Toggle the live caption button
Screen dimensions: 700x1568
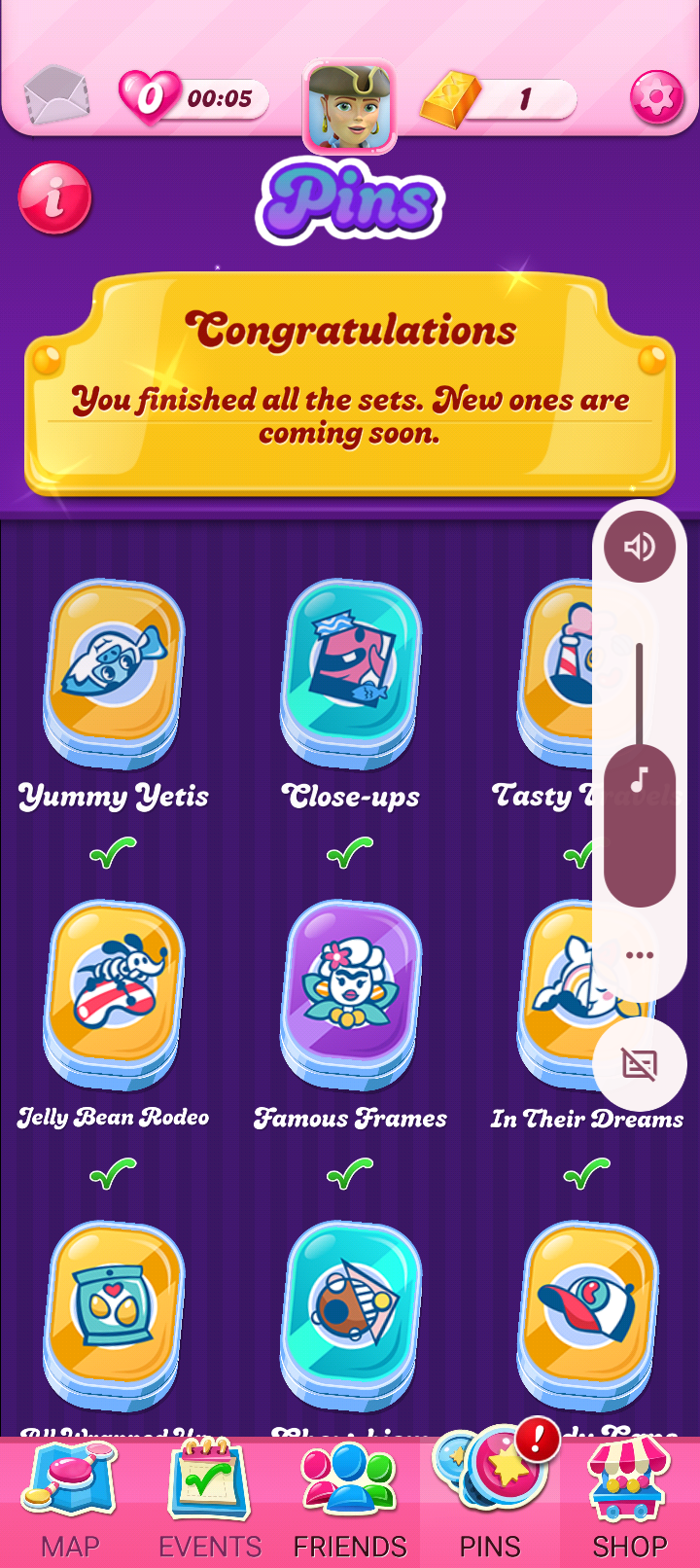tap(639, 1064)
